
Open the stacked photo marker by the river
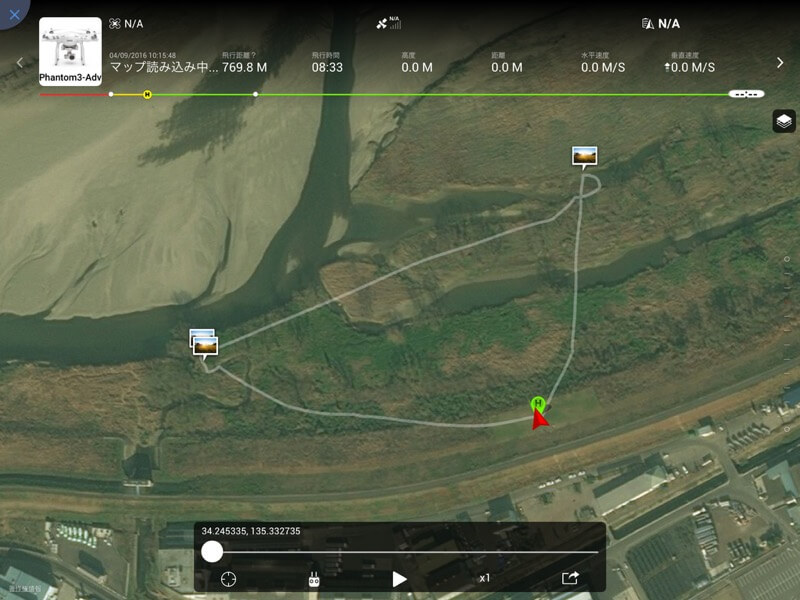[x=204, y=343]
